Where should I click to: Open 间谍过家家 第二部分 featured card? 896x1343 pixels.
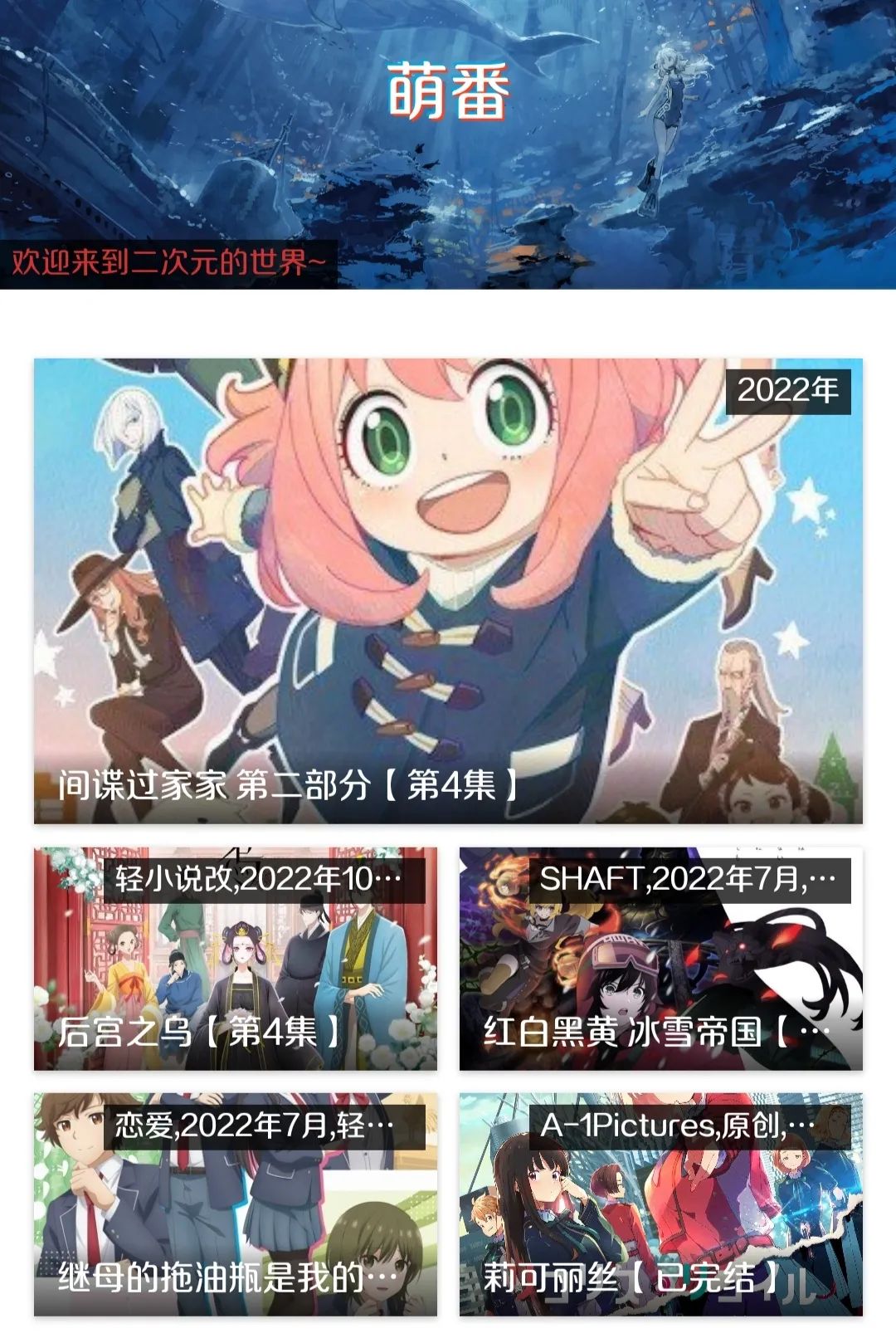point(448,591)
